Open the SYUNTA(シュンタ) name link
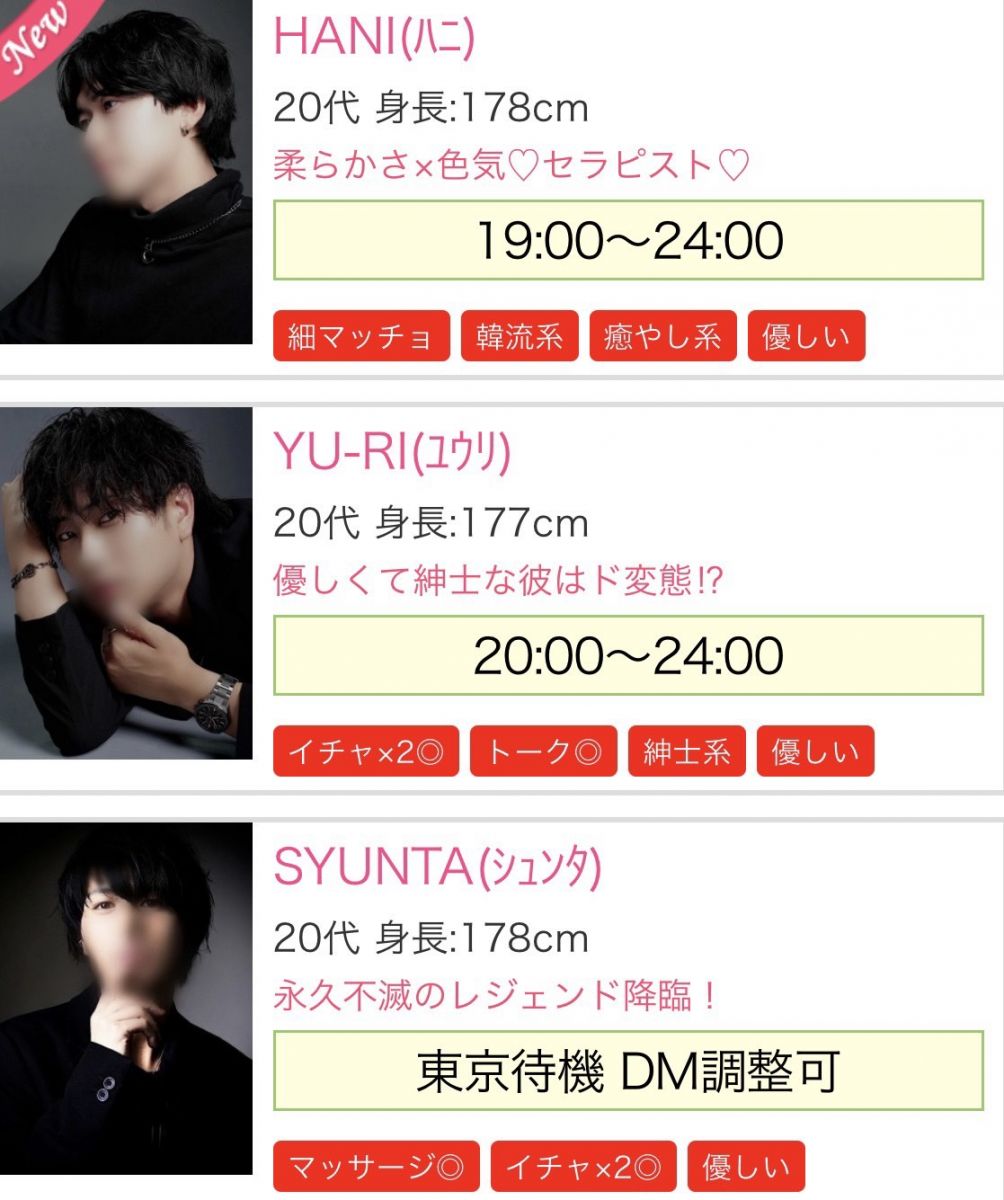 click(437, 869)
